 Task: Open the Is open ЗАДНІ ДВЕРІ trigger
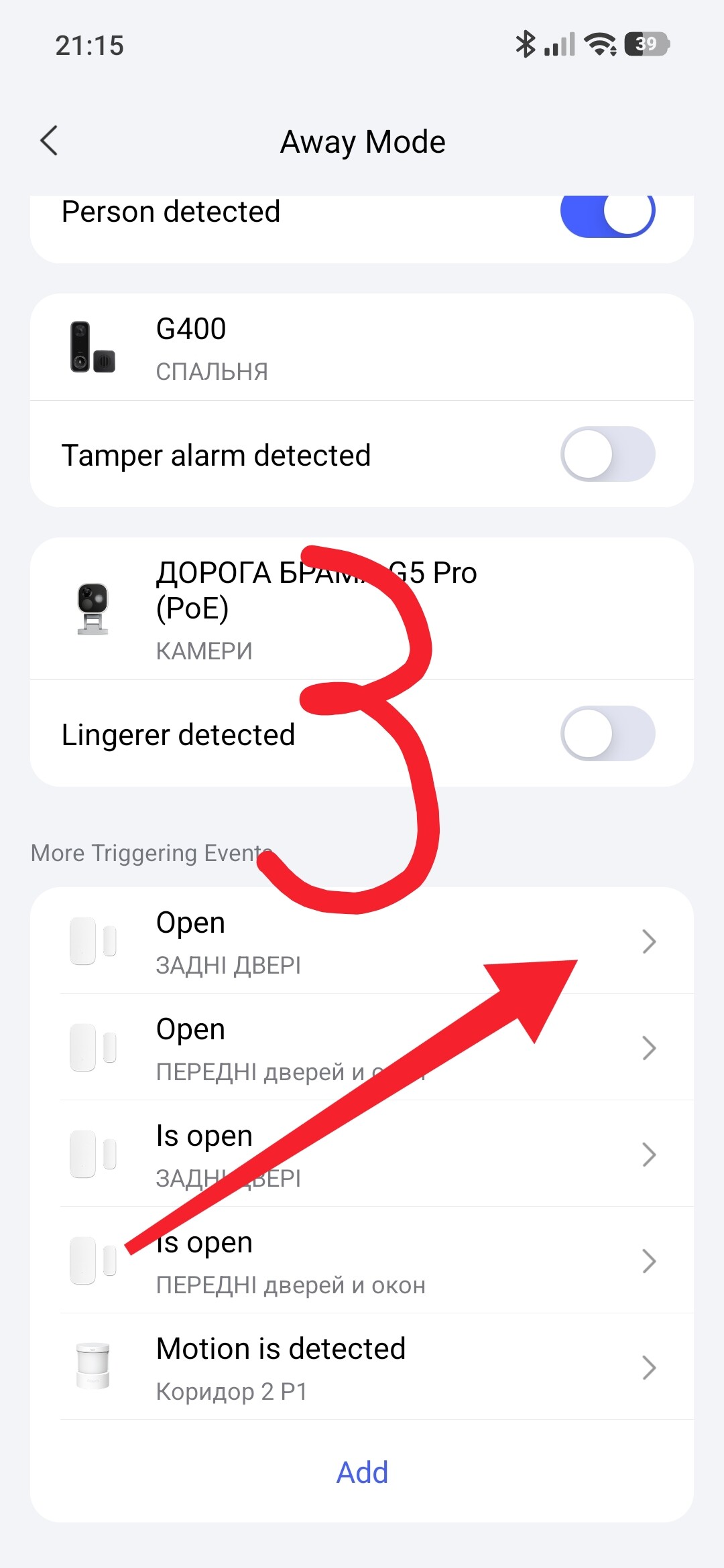tap(362, 1154)
